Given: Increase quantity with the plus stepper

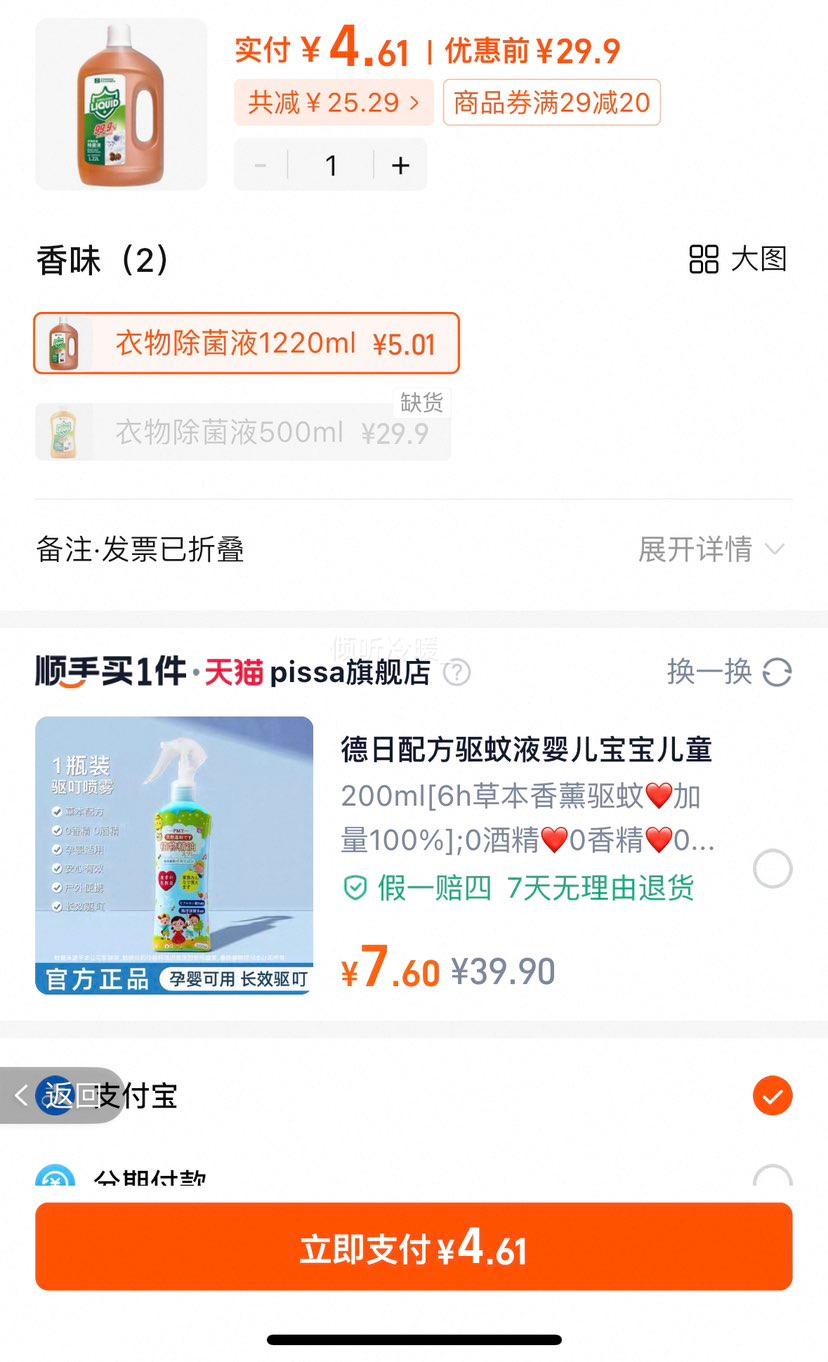Looking at the screenshot, I should pyautogui.click(x=400, y=165).
